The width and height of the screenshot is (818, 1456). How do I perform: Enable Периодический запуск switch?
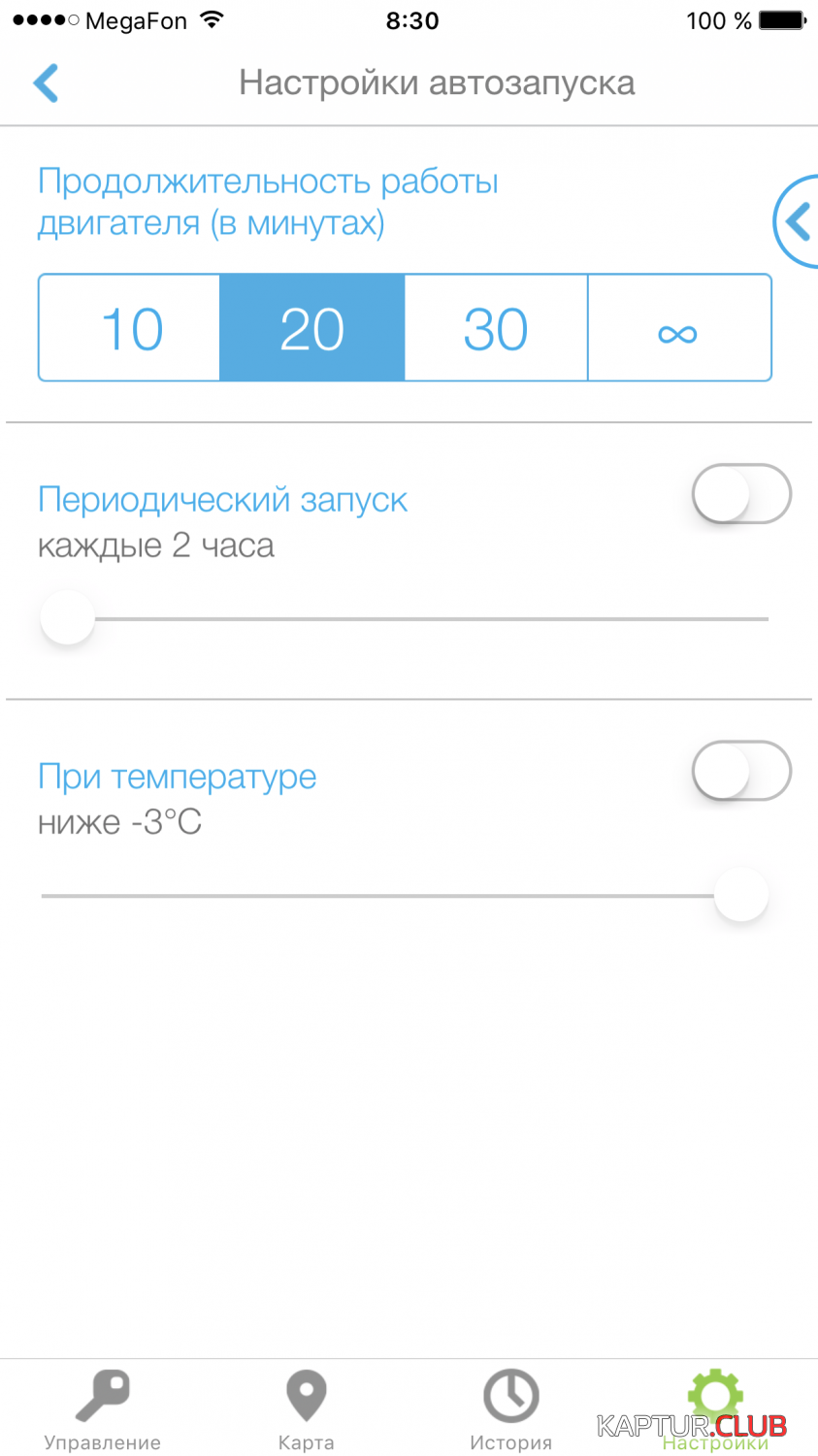[x=741, y=494]
